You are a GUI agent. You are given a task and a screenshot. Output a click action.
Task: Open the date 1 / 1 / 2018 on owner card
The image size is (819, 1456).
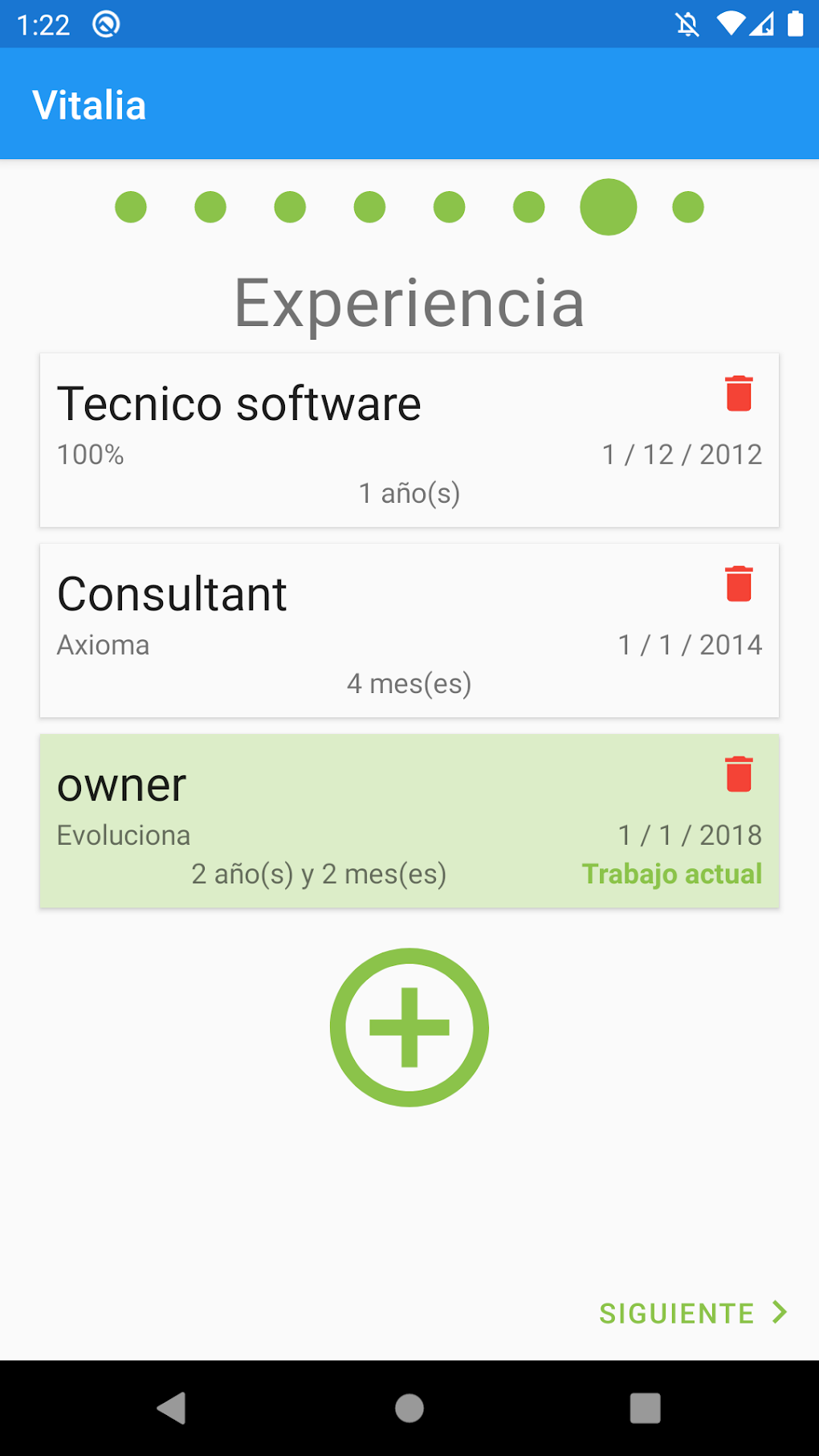[x=690, y=834]
